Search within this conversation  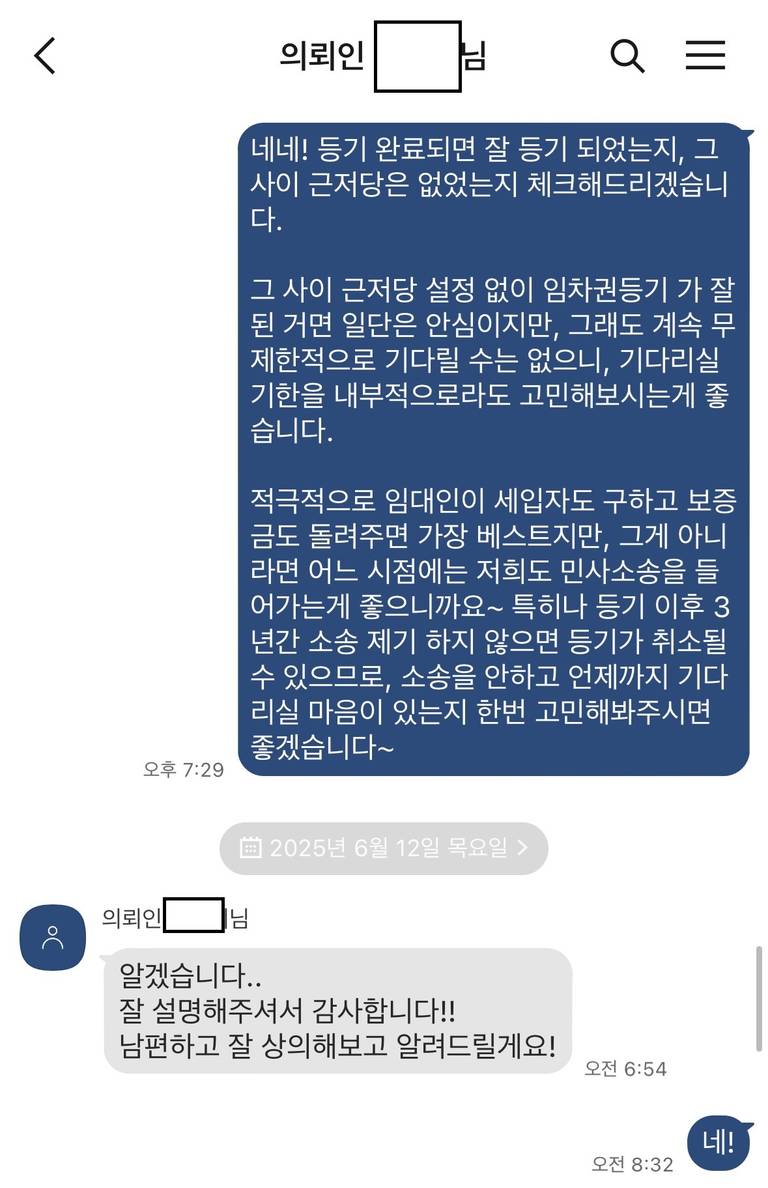pos(627,56)
